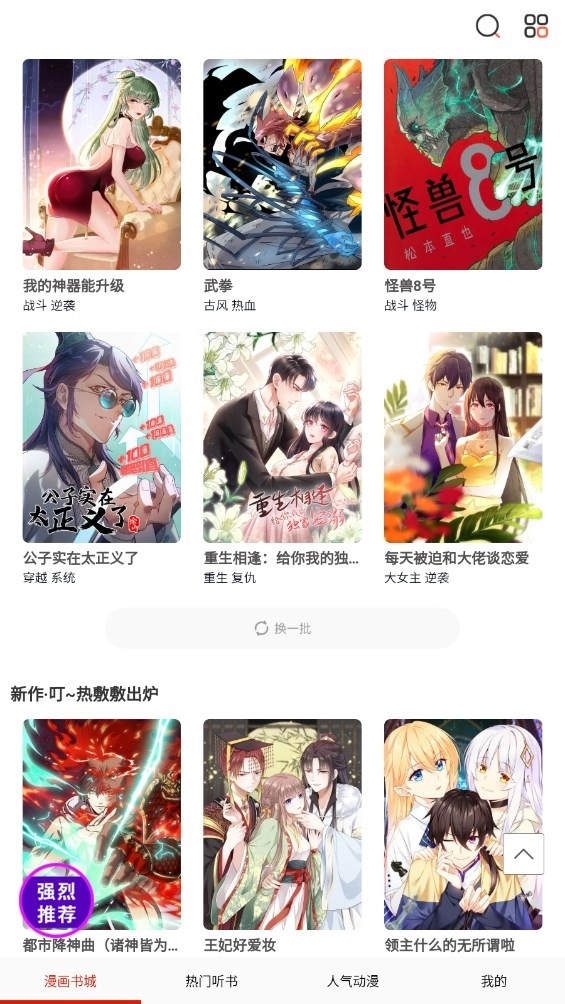565x1004 pixels.
Task: Open the category grid icon
Action: [x=536, y=26]
